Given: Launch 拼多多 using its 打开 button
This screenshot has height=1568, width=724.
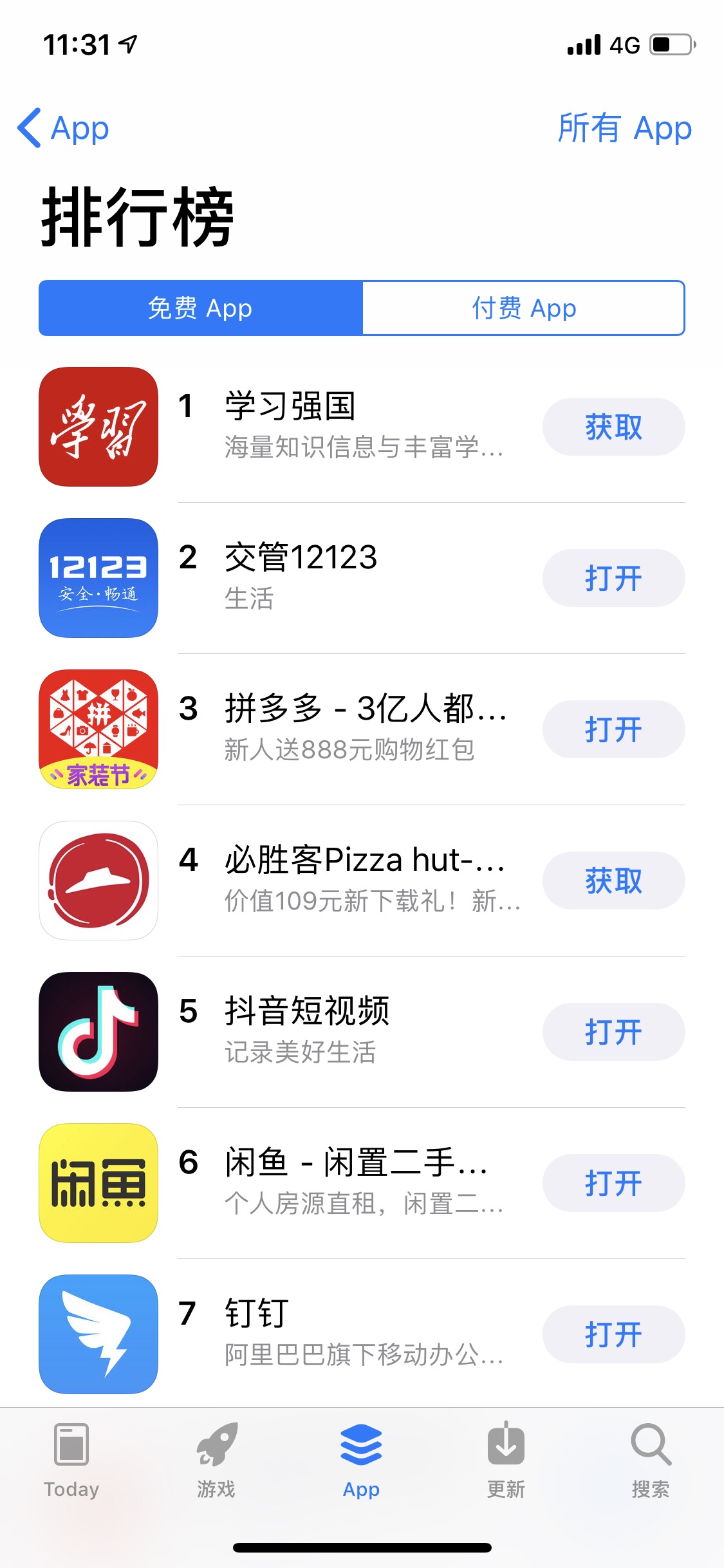Looking at the screenshot, I should pyautogui.click(x=613, y=729).
